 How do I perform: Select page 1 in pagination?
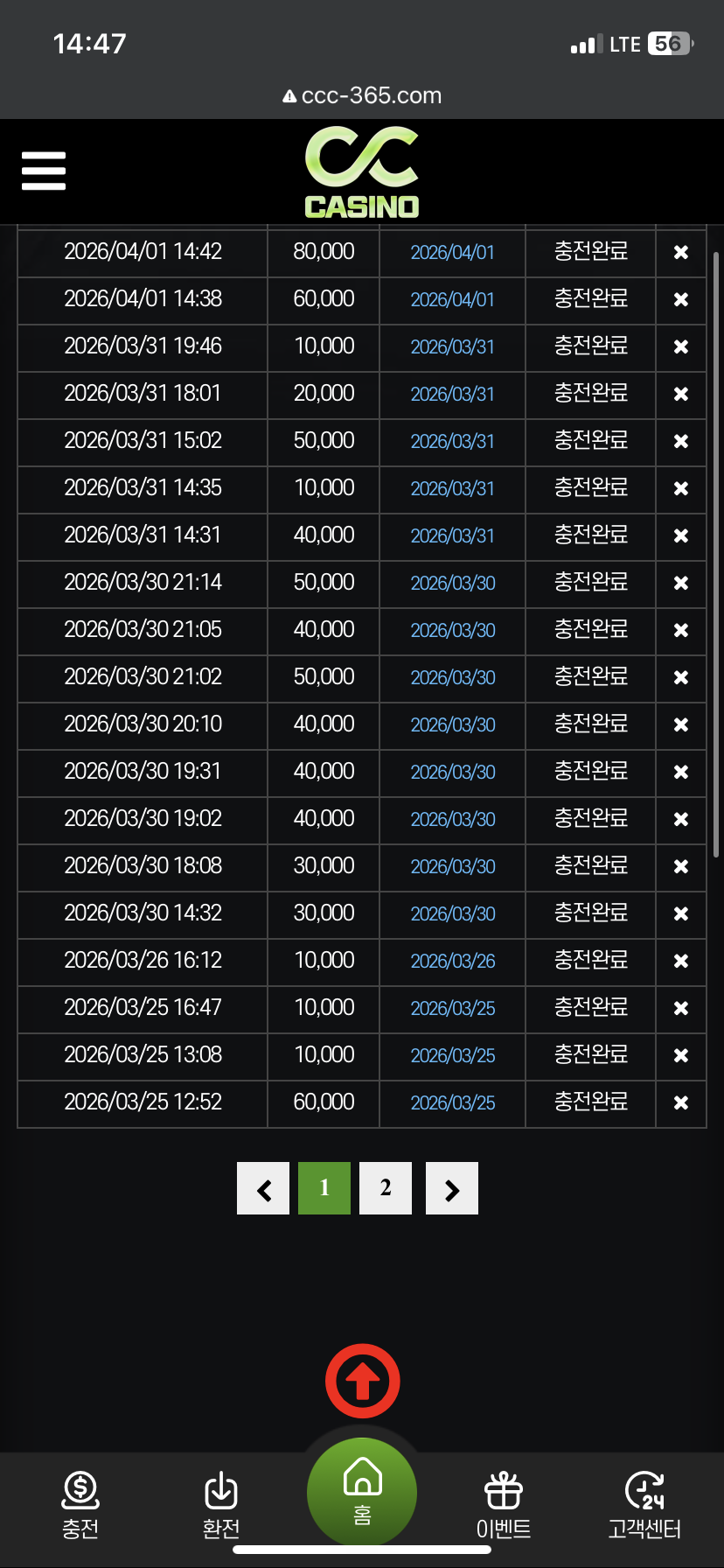[324, 1187]
